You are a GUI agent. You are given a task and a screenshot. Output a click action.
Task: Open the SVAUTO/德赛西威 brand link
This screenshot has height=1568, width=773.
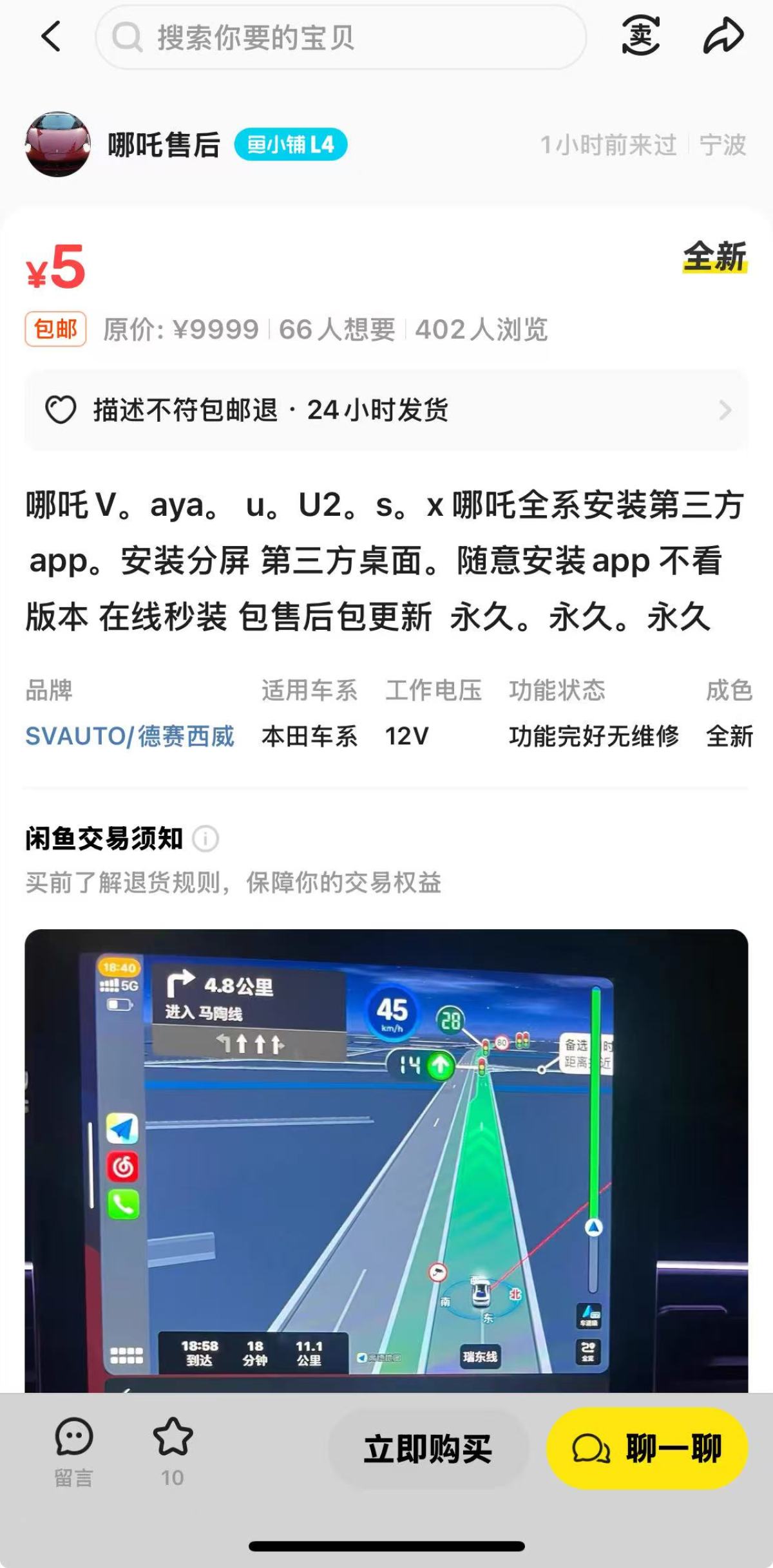click(x=129, y=736)
